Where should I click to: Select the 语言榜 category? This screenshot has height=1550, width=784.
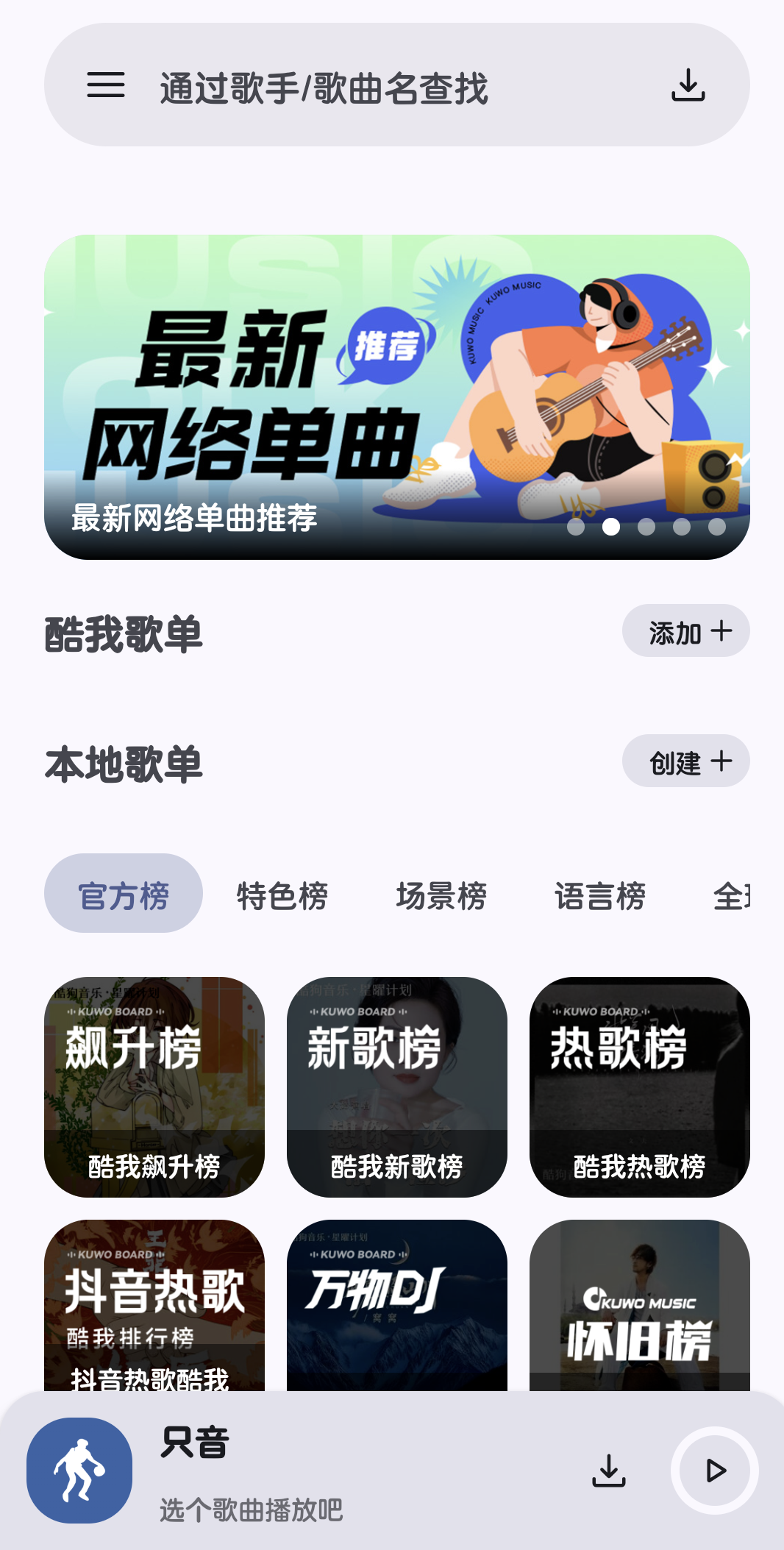[600, 895]
